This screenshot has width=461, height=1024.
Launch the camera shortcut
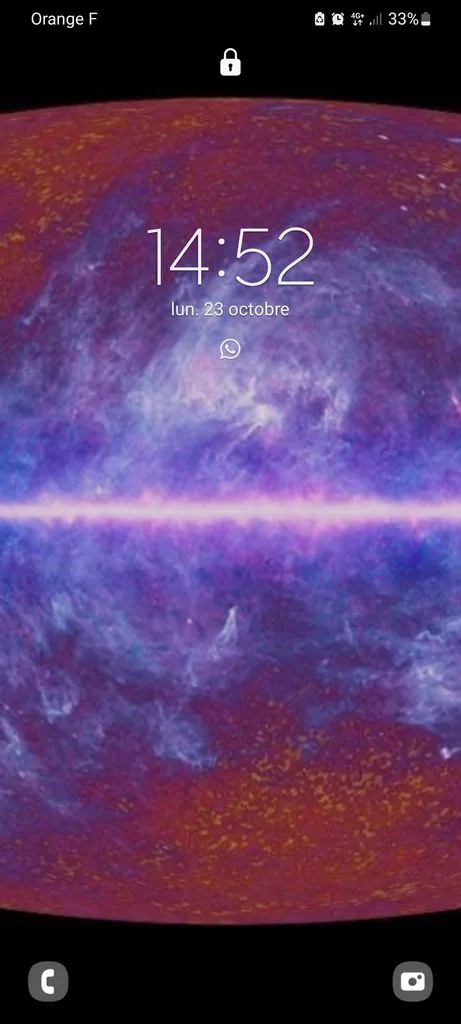[413, 982]
